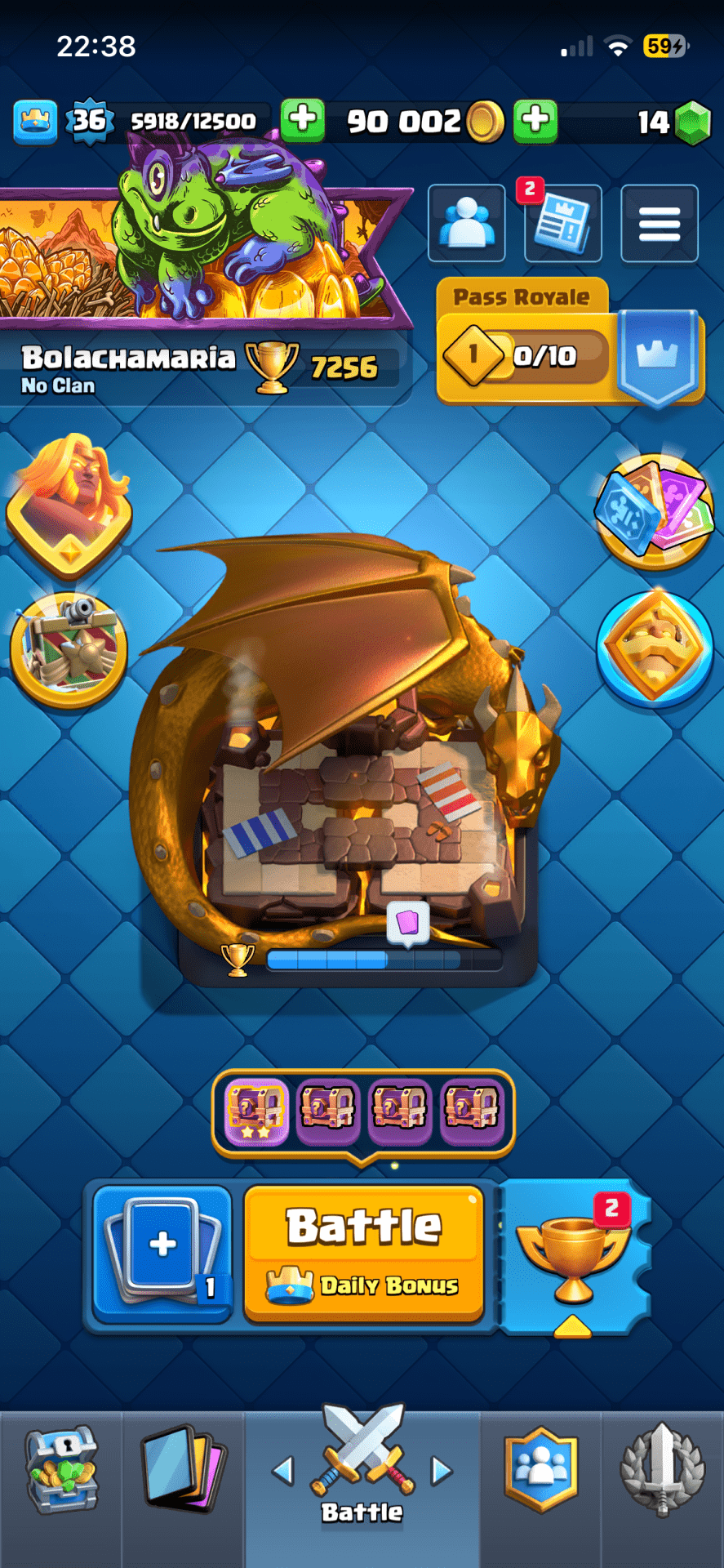Open the news feed icon
Screen dimensions: 724x1568
click(x=562, y=224)
